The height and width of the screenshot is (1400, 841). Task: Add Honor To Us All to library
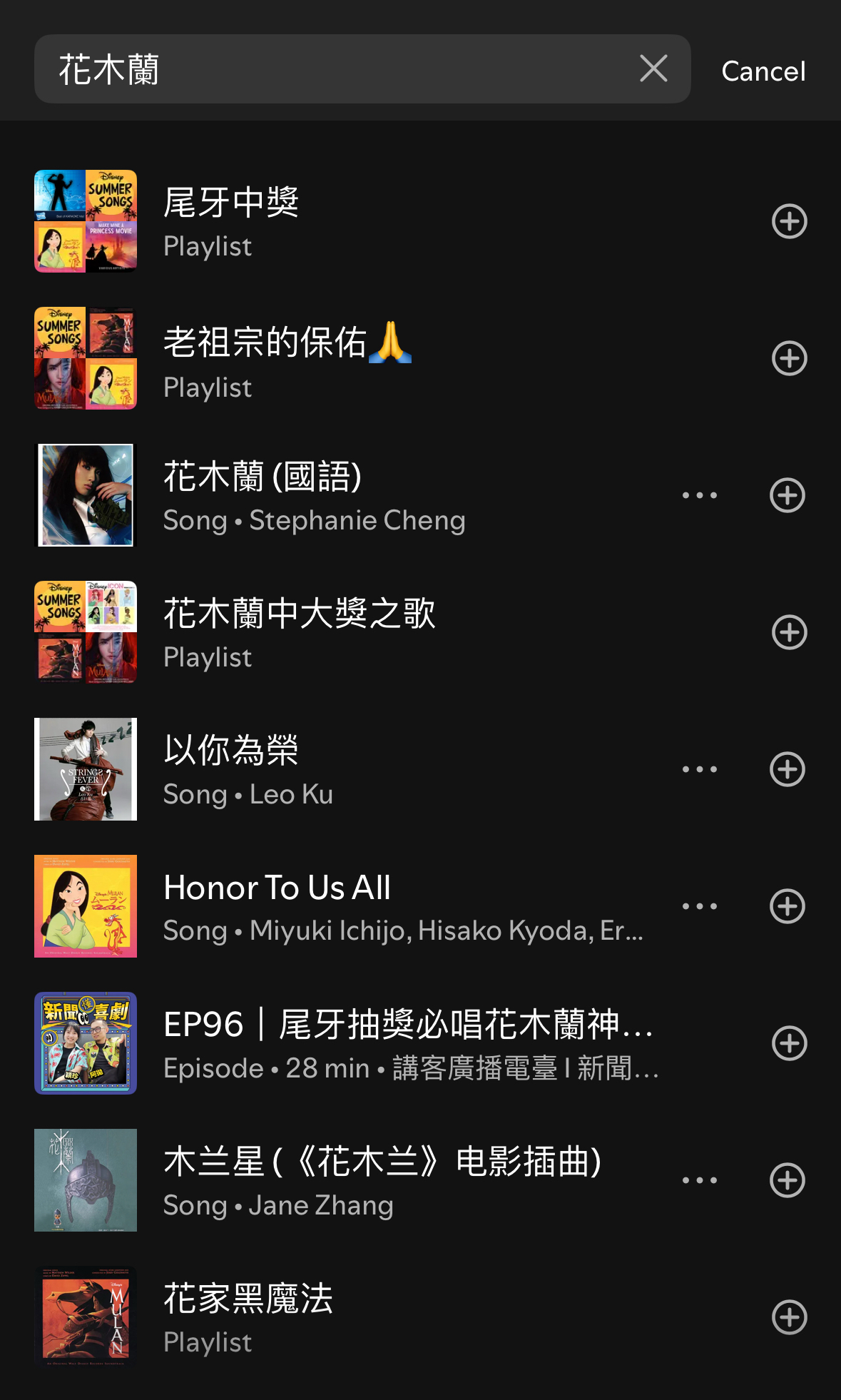point(788,907)
